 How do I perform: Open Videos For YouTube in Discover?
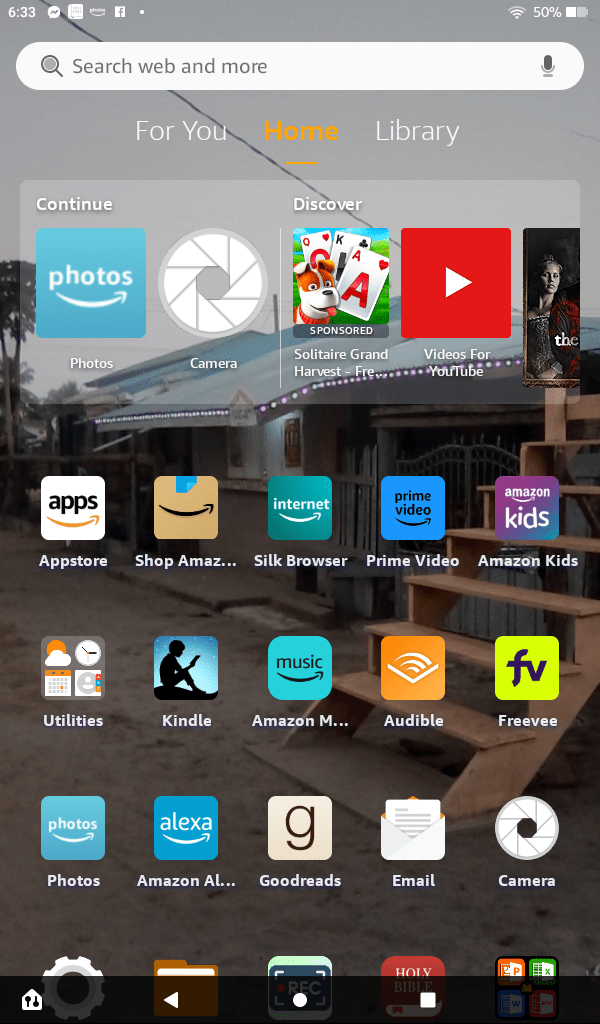click(456, 284)
